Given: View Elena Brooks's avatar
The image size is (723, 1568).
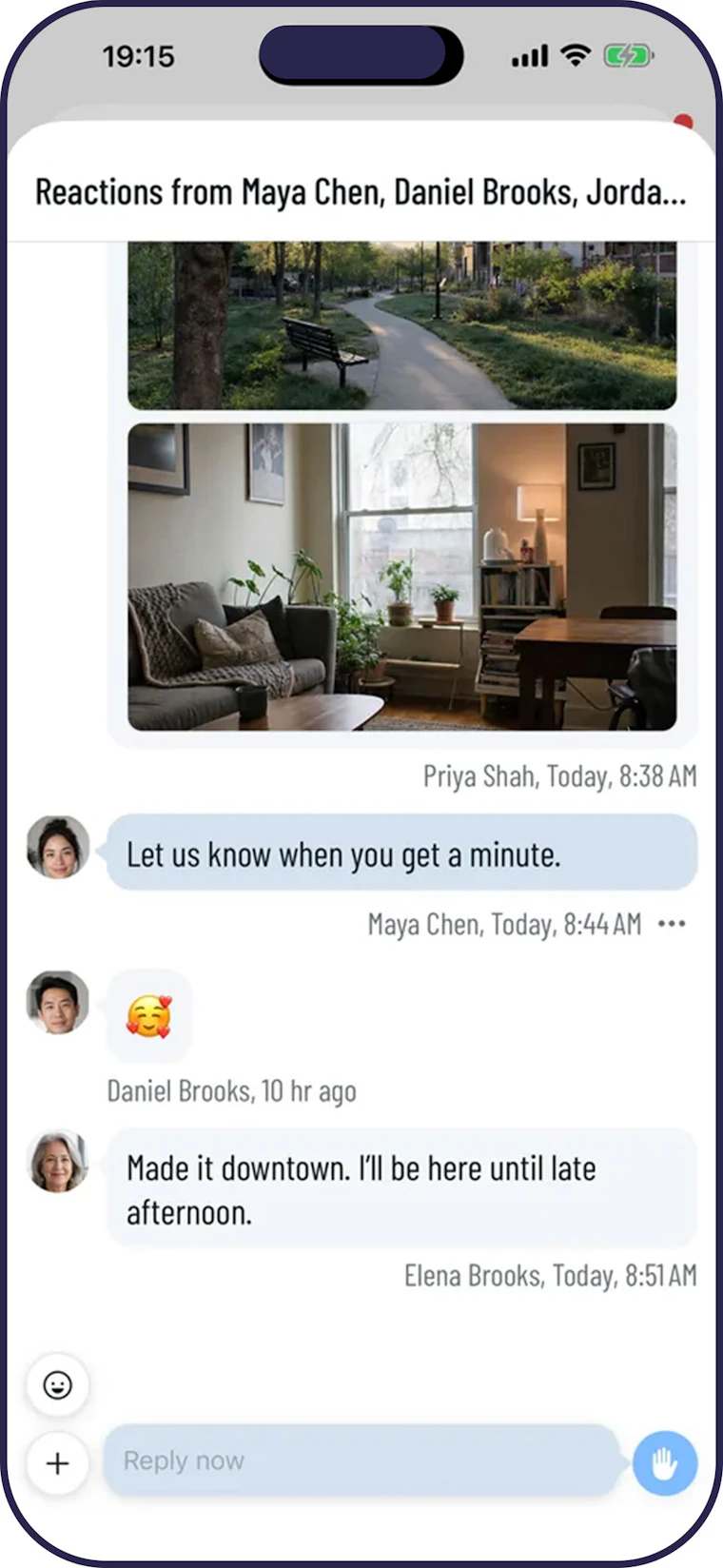Looking at the screenshot, I should pyautogui.click(x=58, y=1161).
